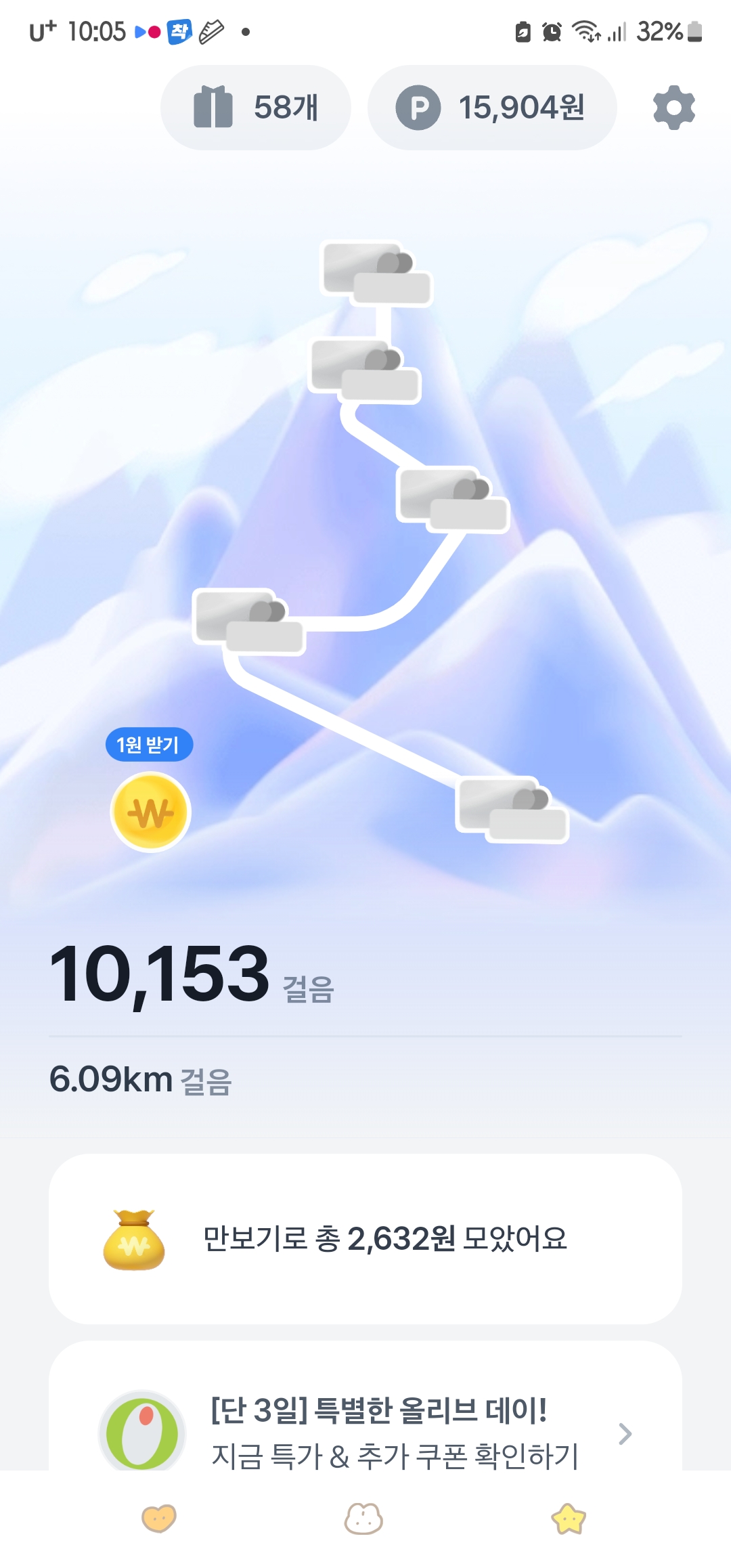Open the settings gear
Screen dimensions: 731x1568
tap(673, 108)
